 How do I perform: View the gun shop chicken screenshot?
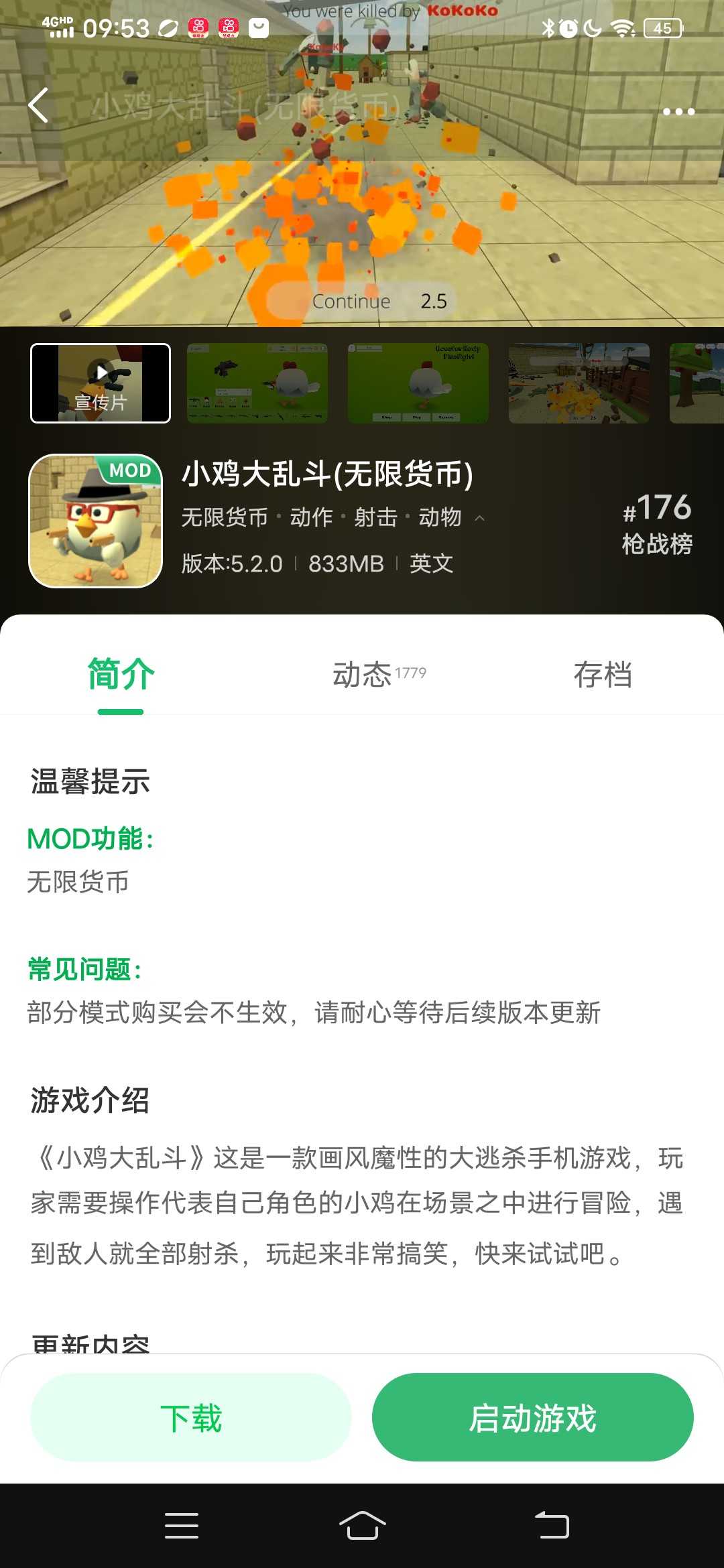point(257,383)
